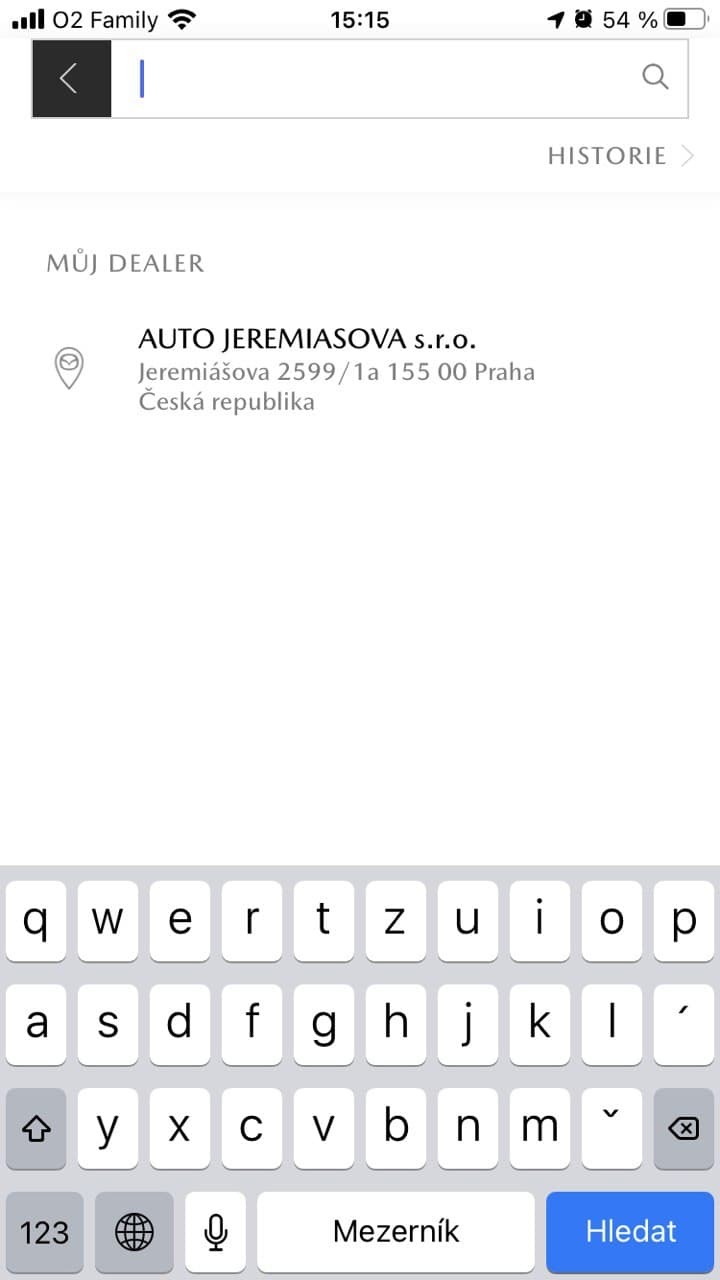Tap the blue Hledat key
Viewport: 720px width, 1280px height.
click(630, 1231)
